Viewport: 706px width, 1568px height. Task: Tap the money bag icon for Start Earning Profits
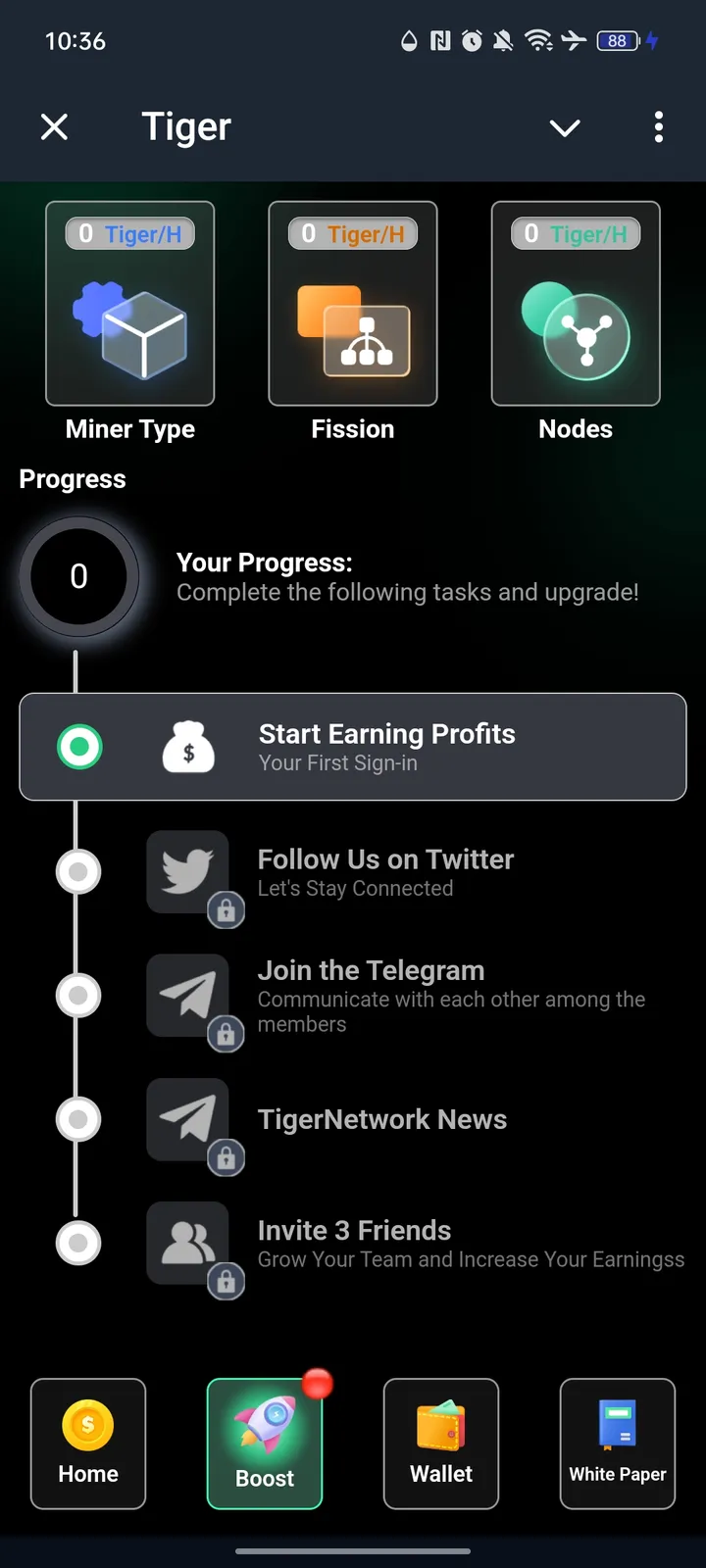pos(188,747)
